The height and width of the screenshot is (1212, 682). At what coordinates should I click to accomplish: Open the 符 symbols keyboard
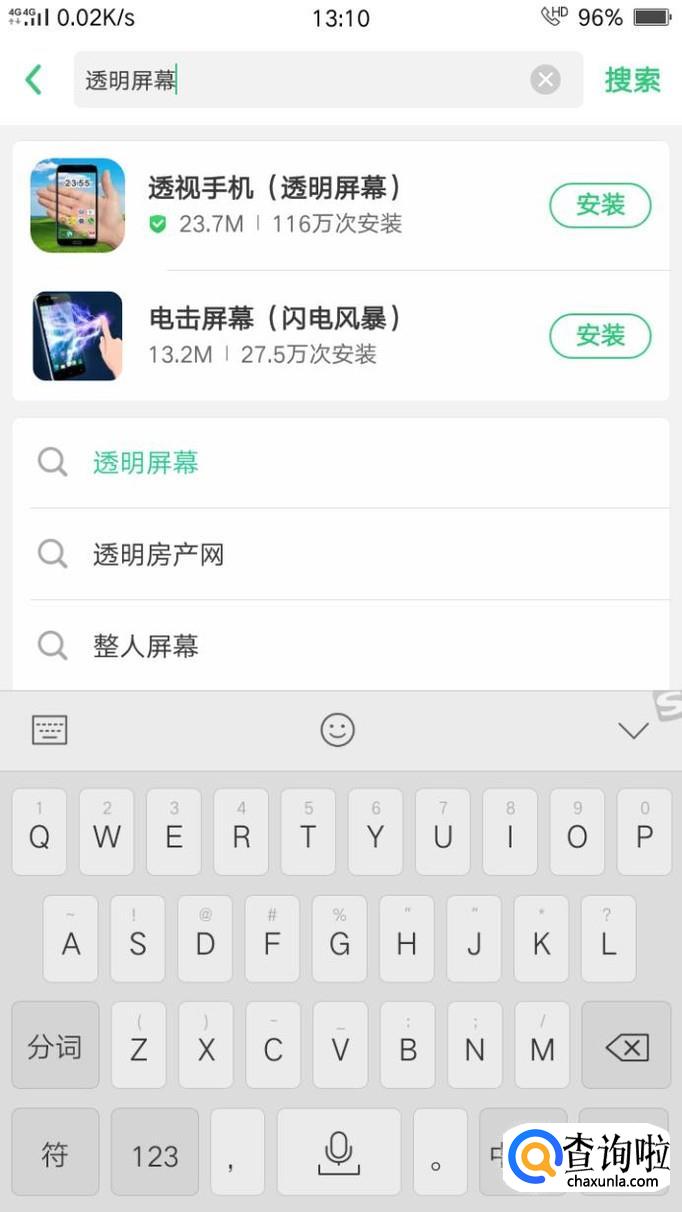click(55, 1156)
